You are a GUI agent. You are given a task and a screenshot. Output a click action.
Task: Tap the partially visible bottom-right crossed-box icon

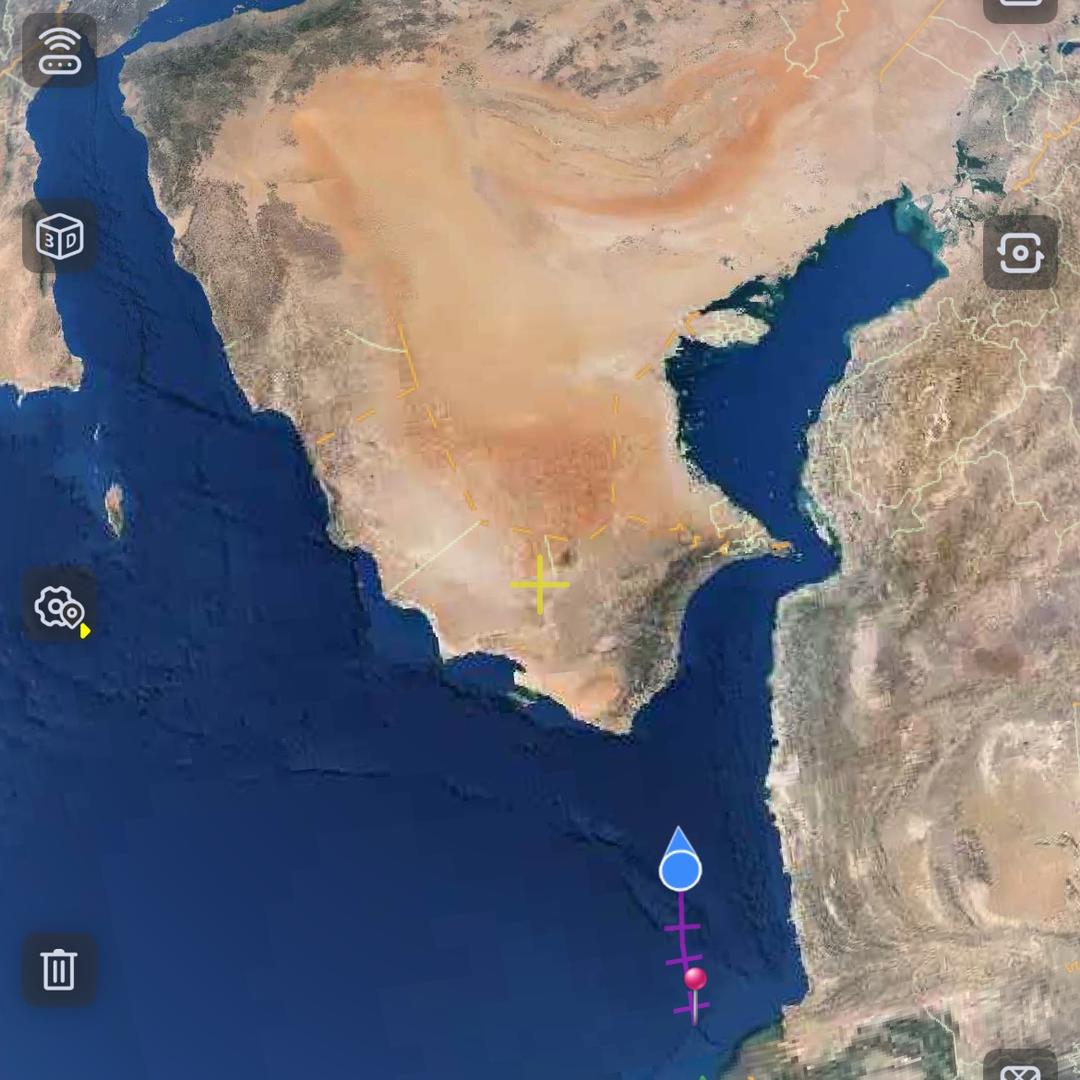[x=1020, y=1068]
